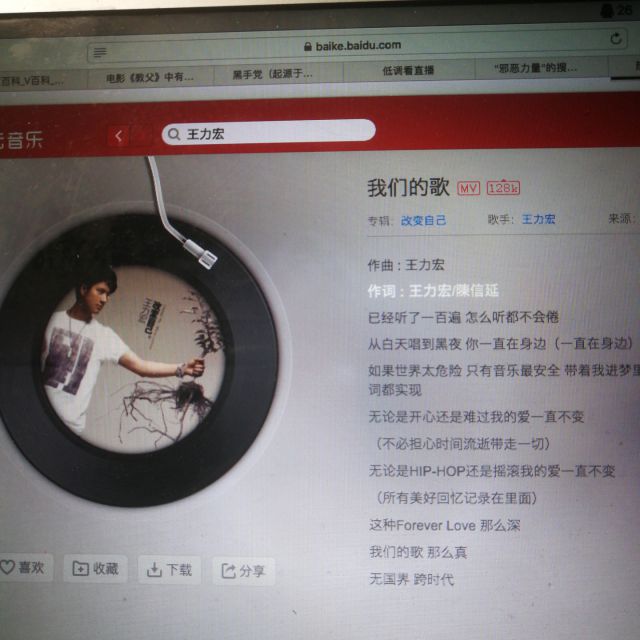Viewport: 640px width, 640px height.
Task: Open the album link 改变自己
Action: [x=423, y=220]
